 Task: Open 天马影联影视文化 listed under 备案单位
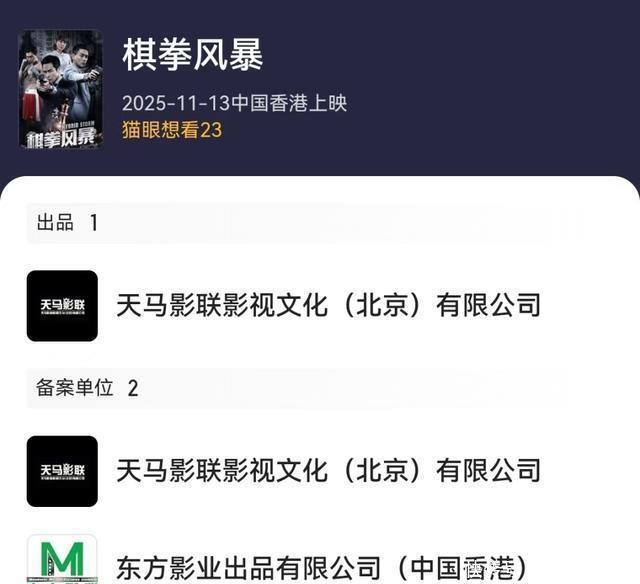(328, 470)
